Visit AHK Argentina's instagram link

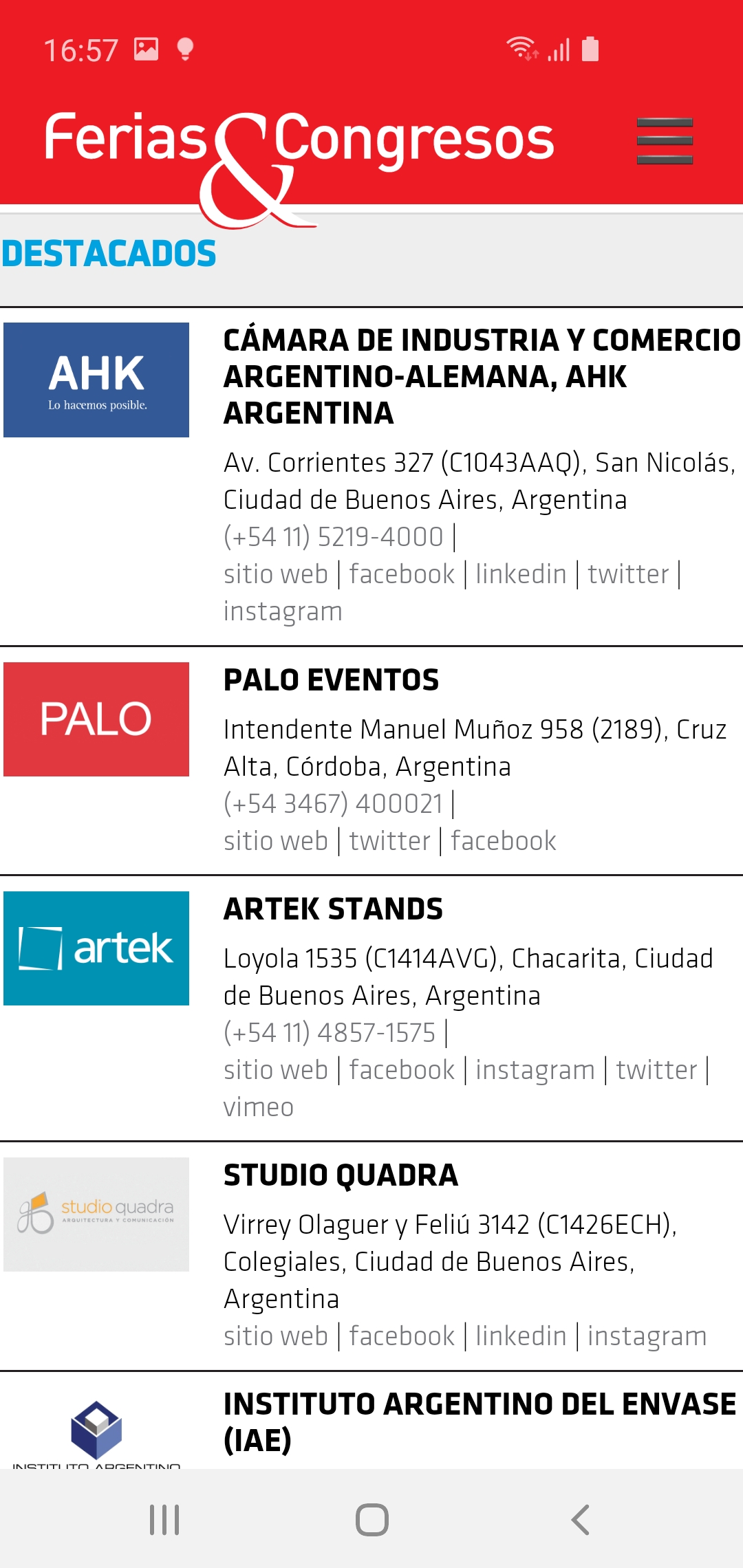(x=283, y=611)
